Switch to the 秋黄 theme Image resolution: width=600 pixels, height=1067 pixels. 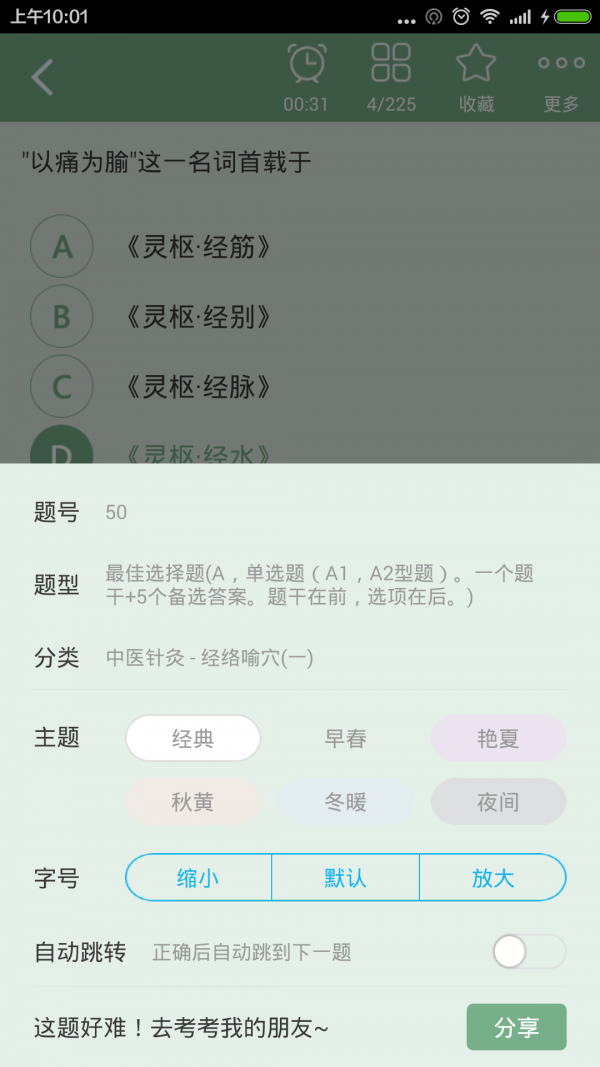pos(193,802)
